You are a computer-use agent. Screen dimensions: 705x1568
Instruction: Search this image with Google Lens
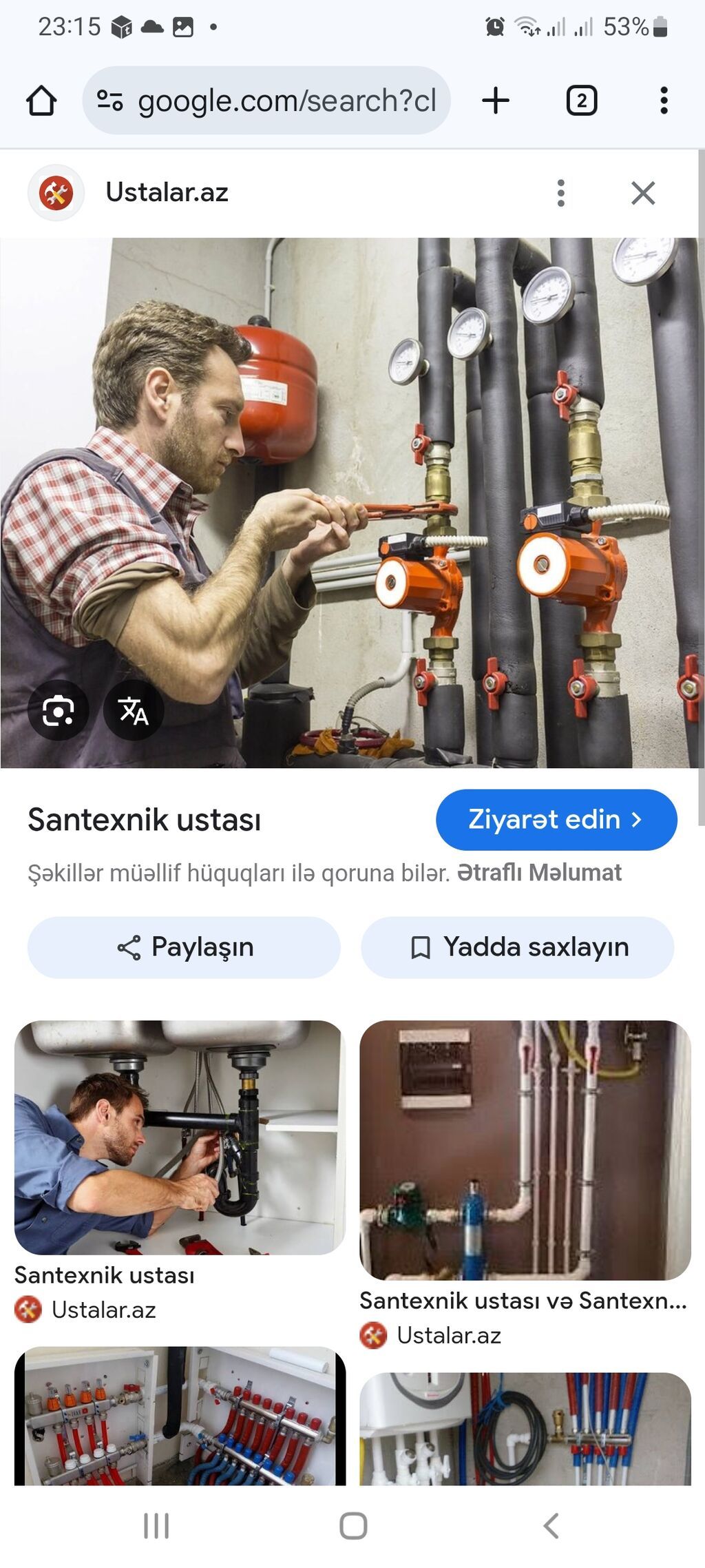tap(59, 710)
